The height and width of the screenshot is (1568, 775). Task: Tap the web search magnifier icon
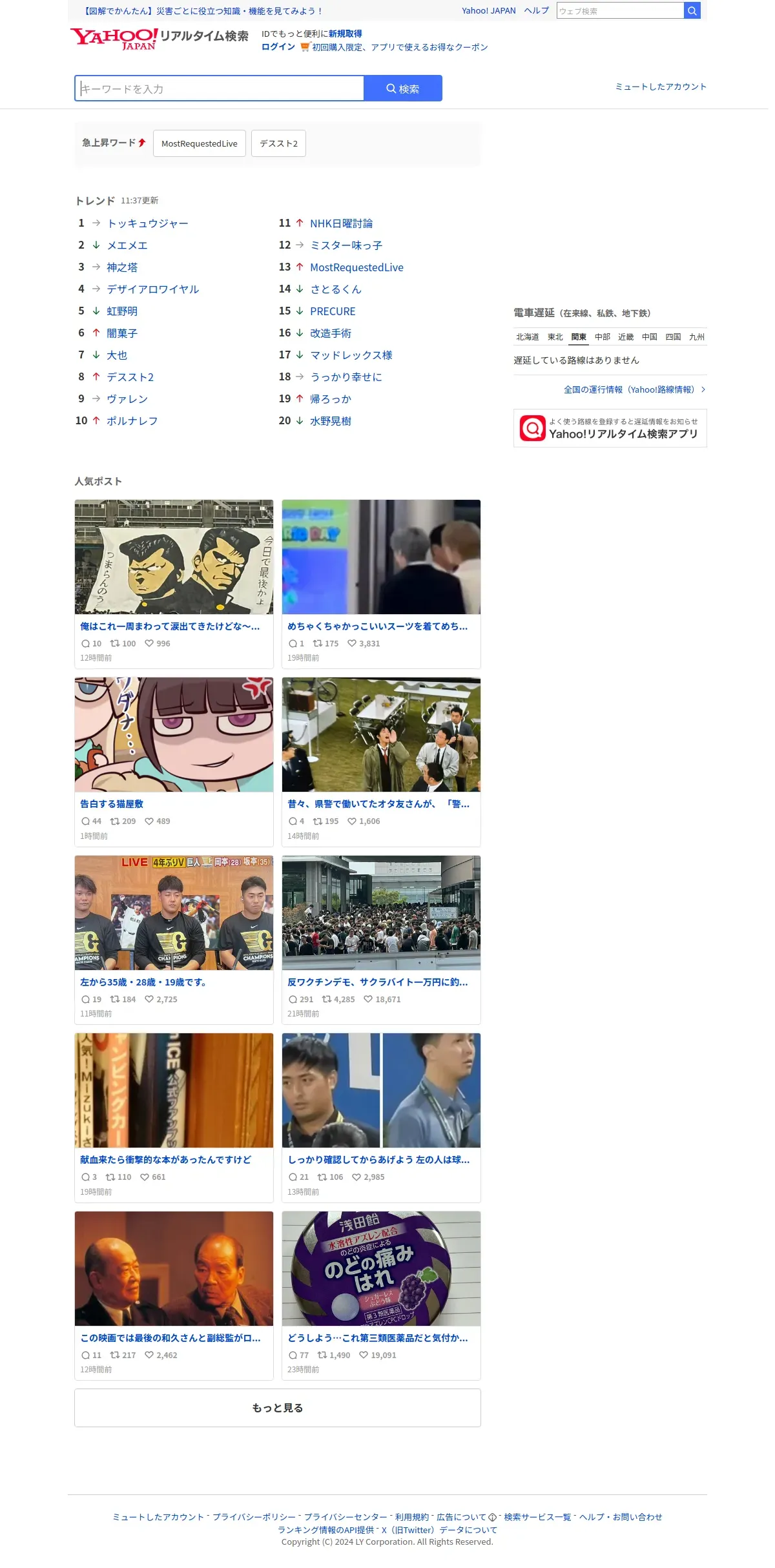click(x=692, y=10)
